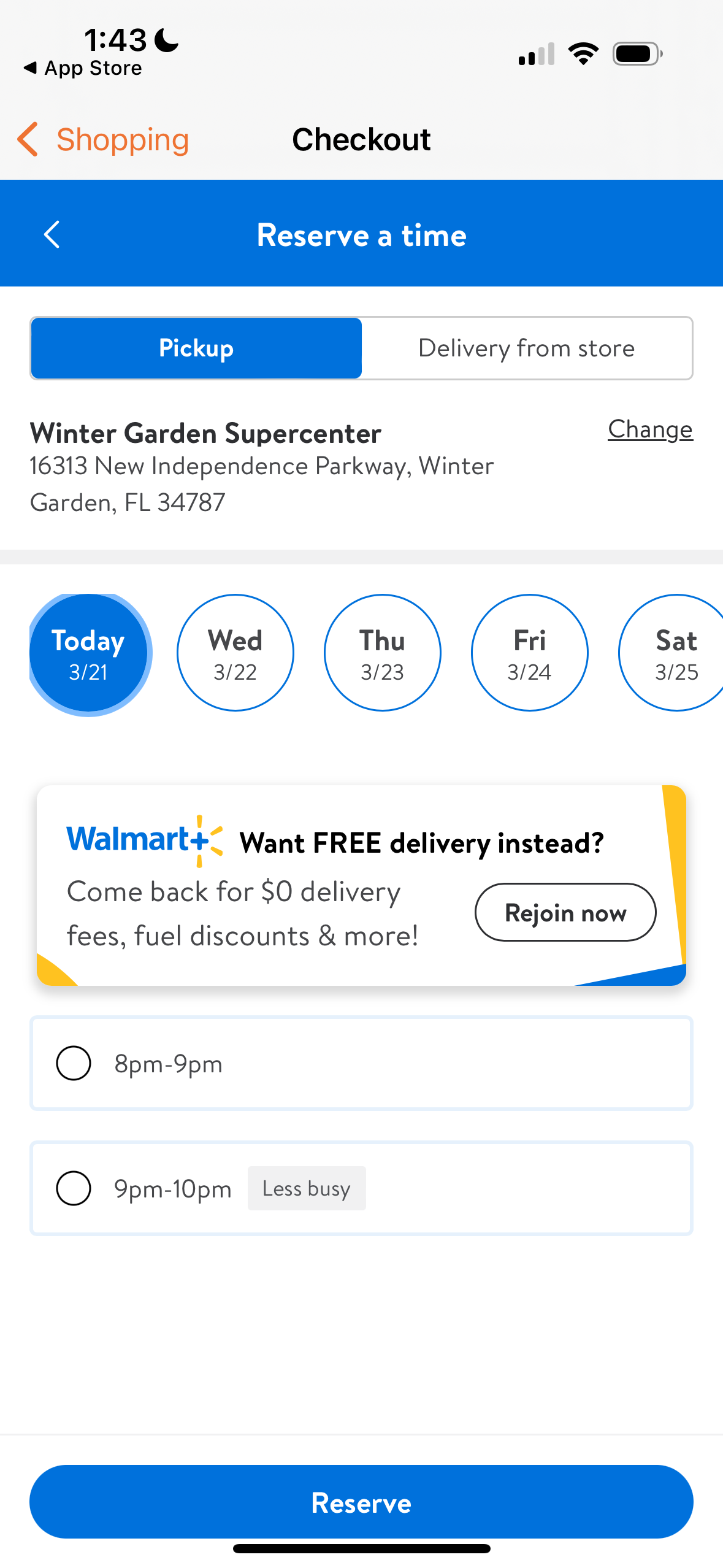This screenshot has width=723, height=1568.
Task: Rejoin Walmart+ now
Action: [x=565, y=912]
